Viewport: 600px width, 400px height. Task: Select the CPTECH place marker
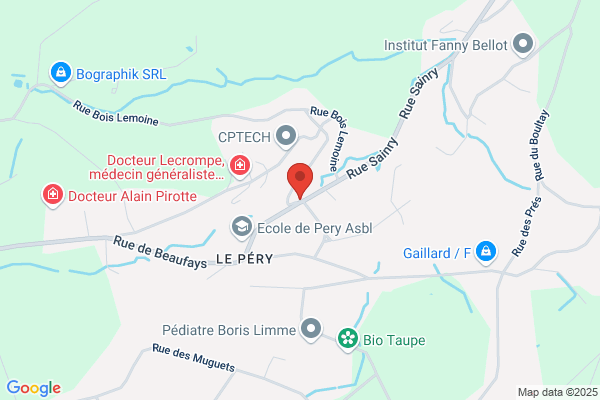pyautogui.click(x=286, y=137)
